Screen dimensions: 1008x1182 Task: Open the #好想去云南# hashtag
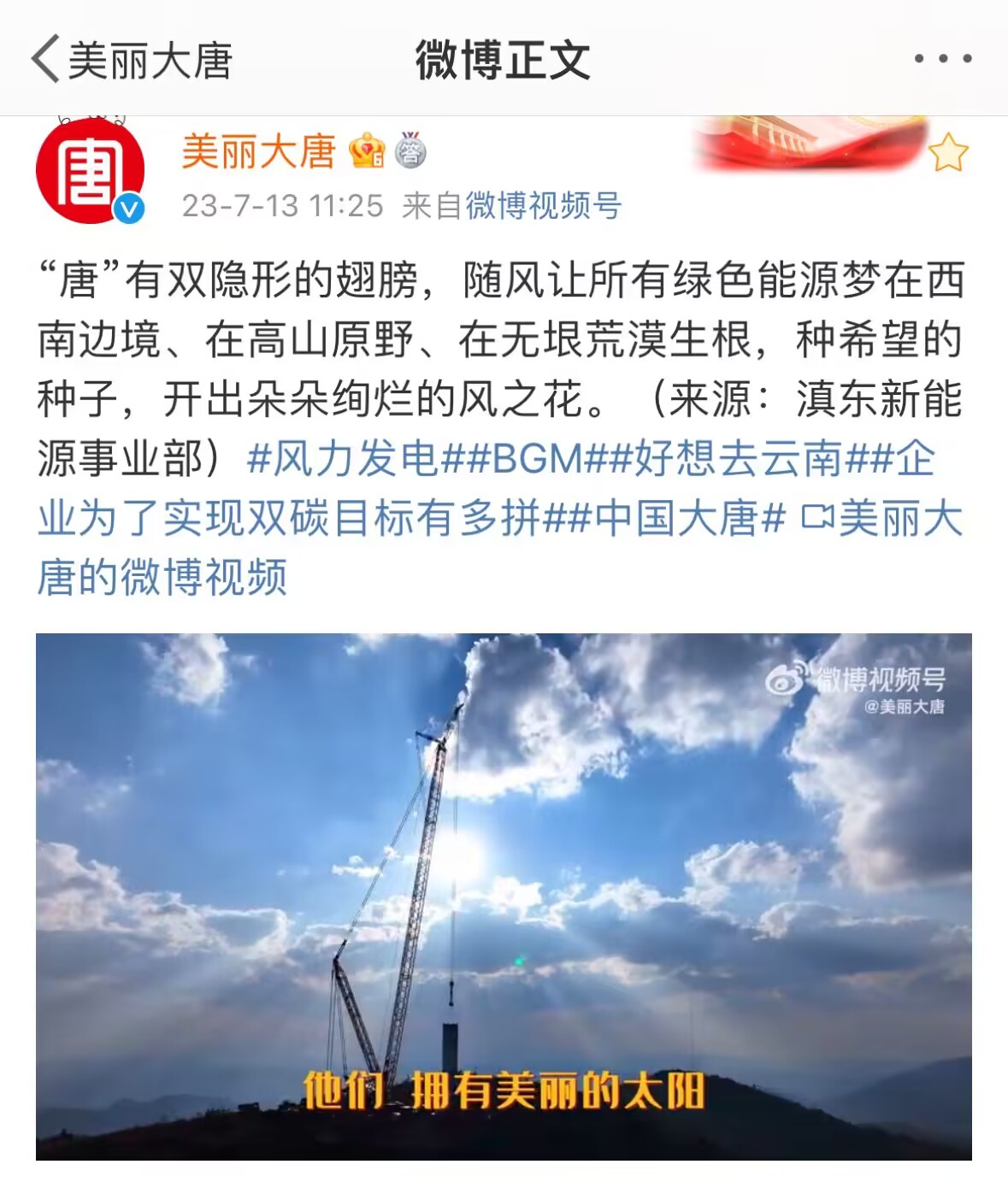(737, 459)
